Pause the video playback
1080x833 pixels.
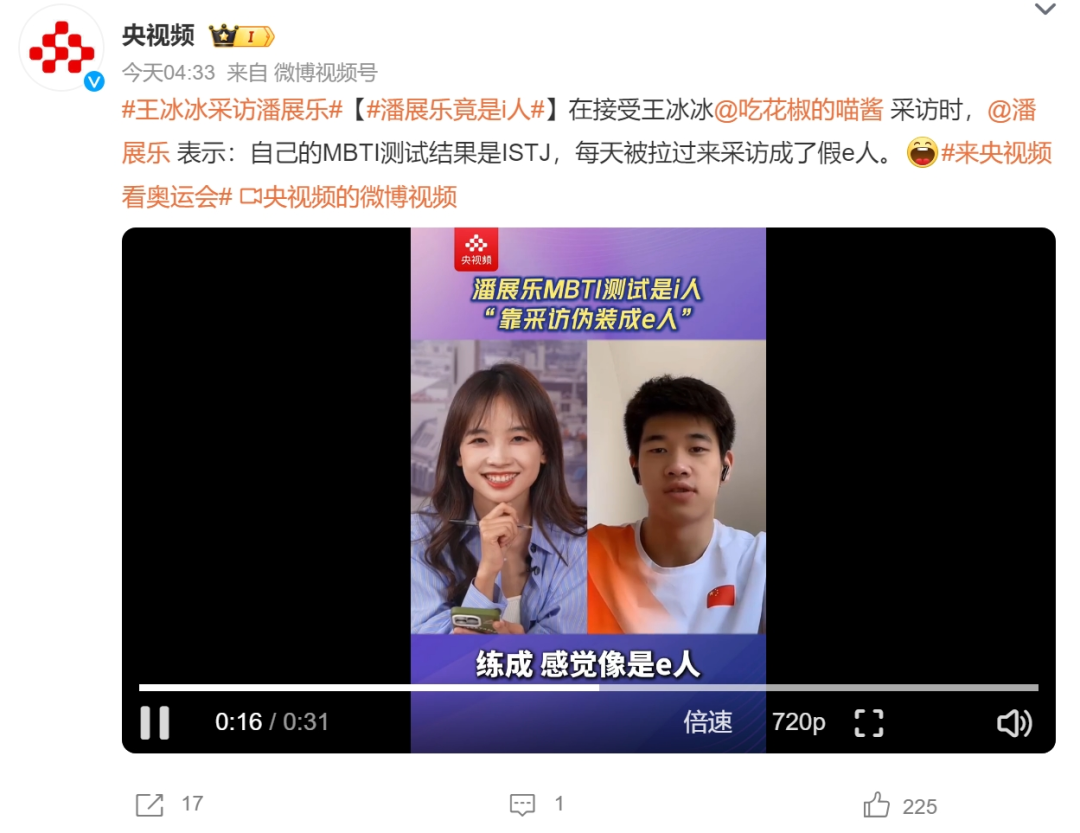tap(154, 722)
